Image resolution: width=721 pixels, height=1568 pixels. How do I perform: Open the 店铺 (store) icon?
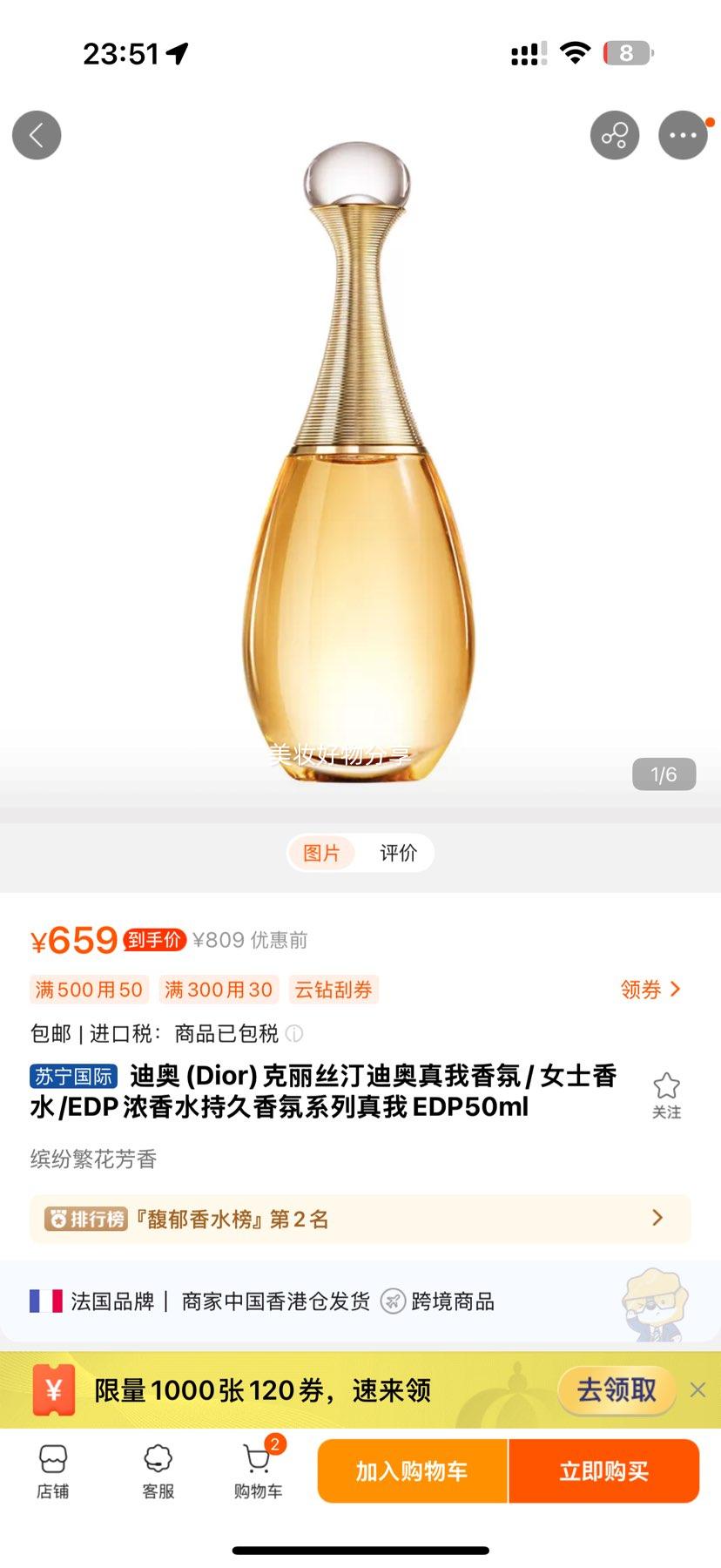(52, 1472)
